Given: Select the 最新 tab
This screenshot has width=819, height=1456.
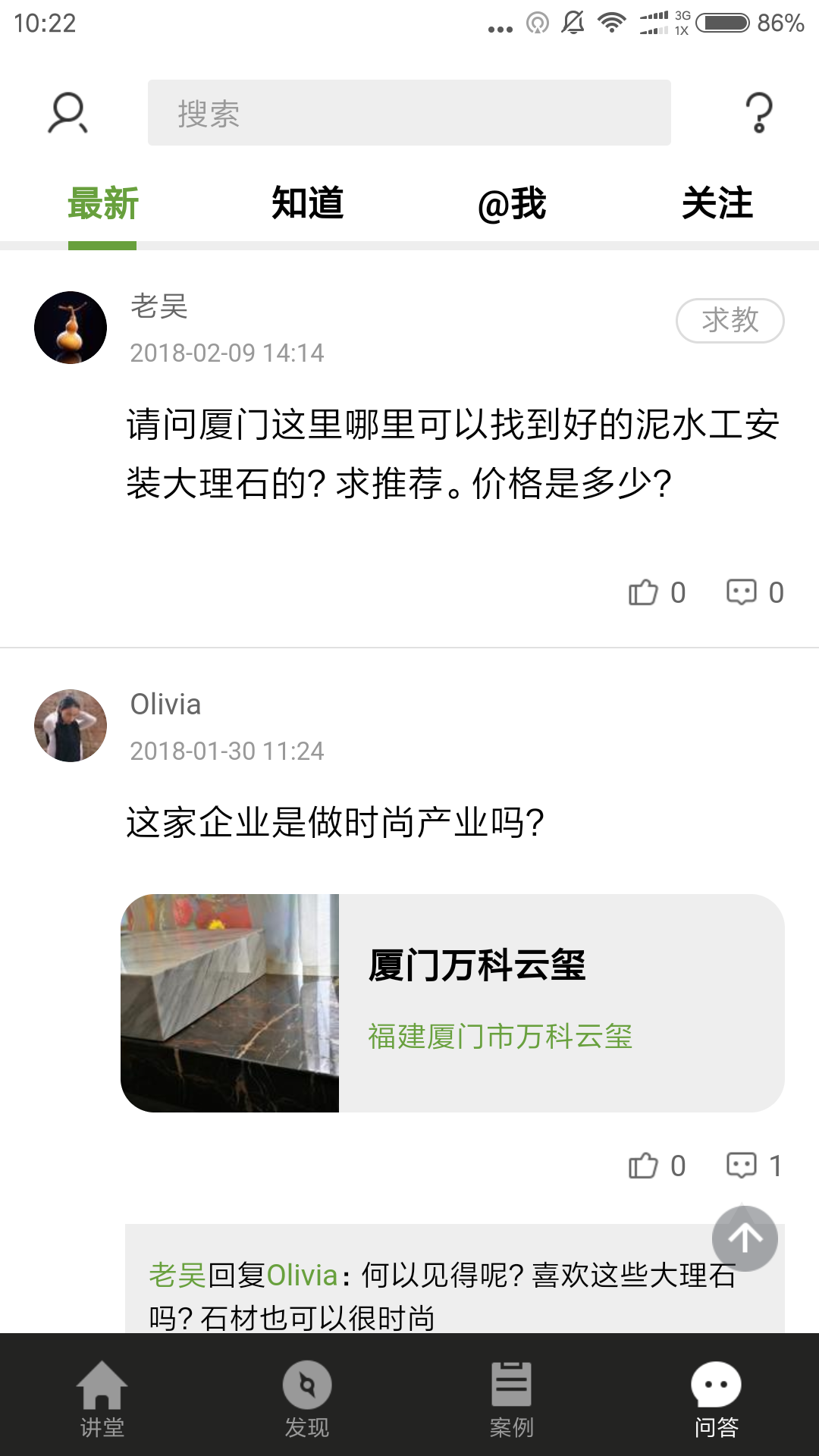Looking at the screenshot, I should click(x=102, y=204).
